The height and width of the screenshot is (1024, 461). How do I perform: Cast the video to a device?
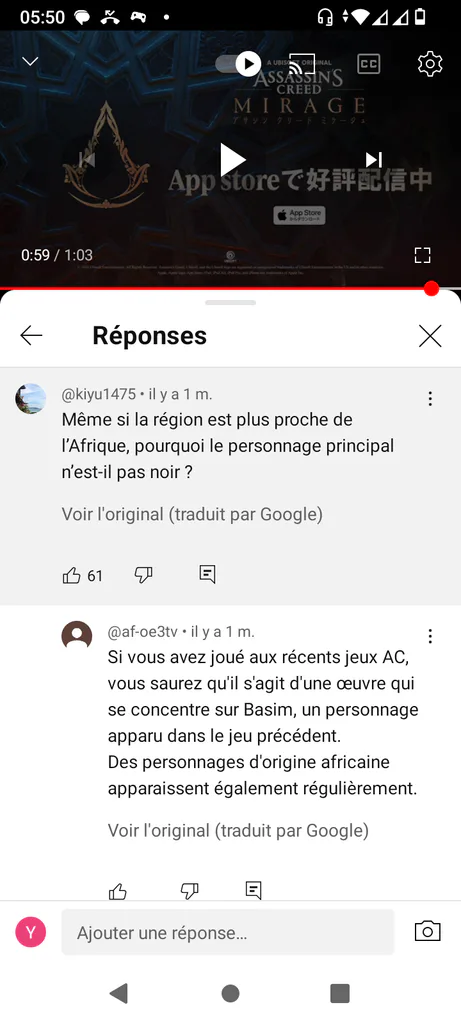point(302,64)
